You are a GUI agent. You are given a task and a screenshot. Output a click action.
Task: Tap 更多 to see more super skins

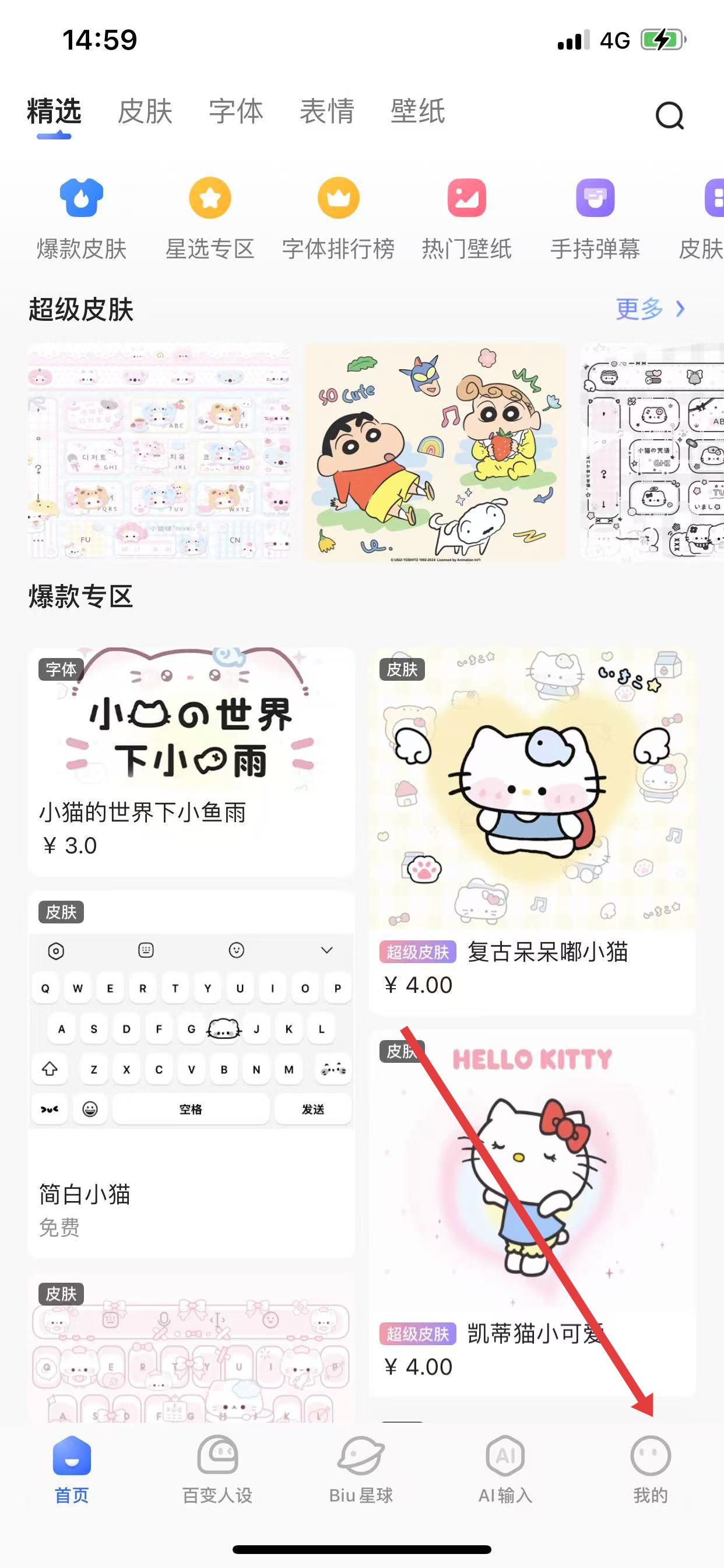click(649, 309)
